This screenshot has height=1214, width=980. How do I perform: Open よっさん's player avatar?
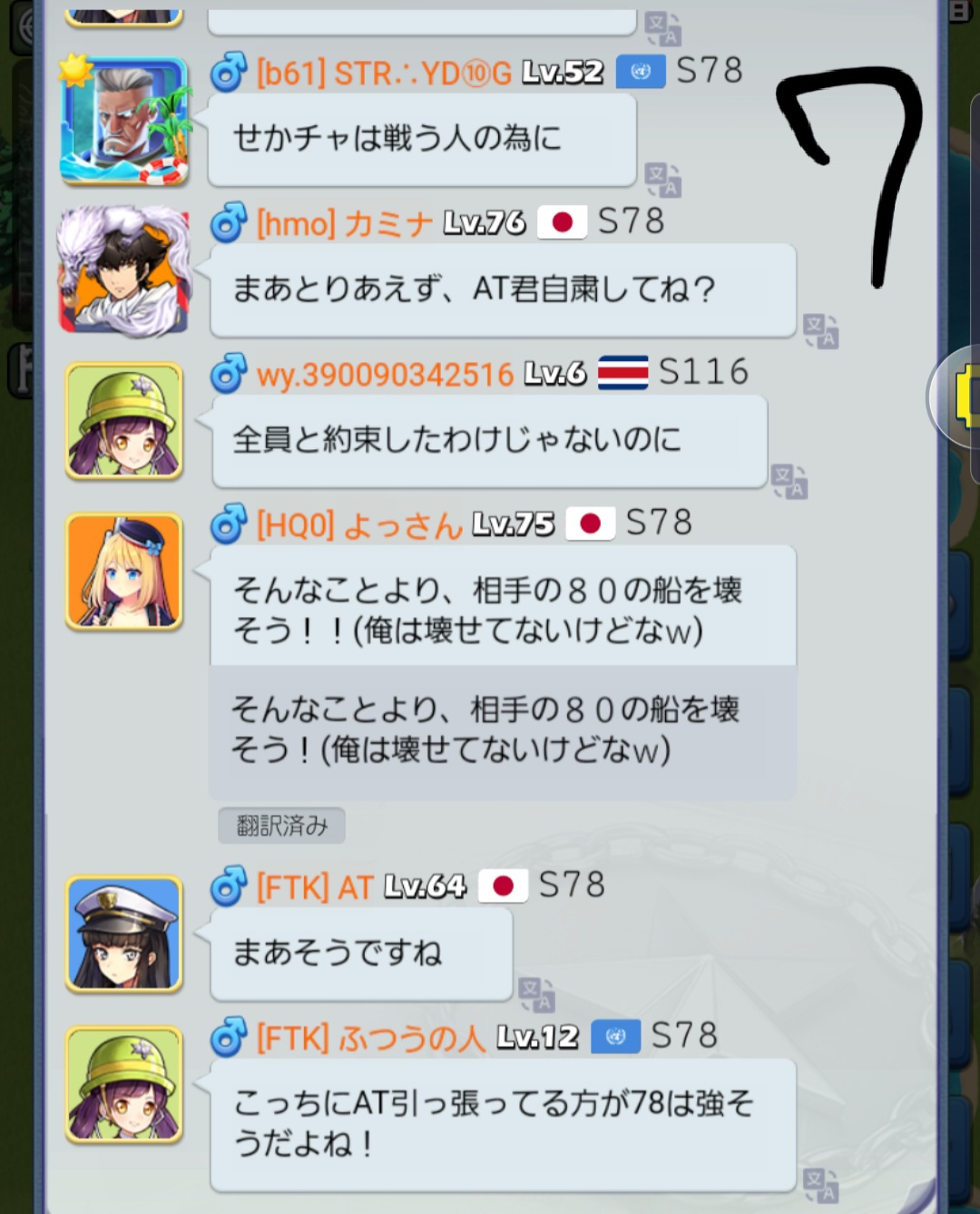tap(124, 572)
